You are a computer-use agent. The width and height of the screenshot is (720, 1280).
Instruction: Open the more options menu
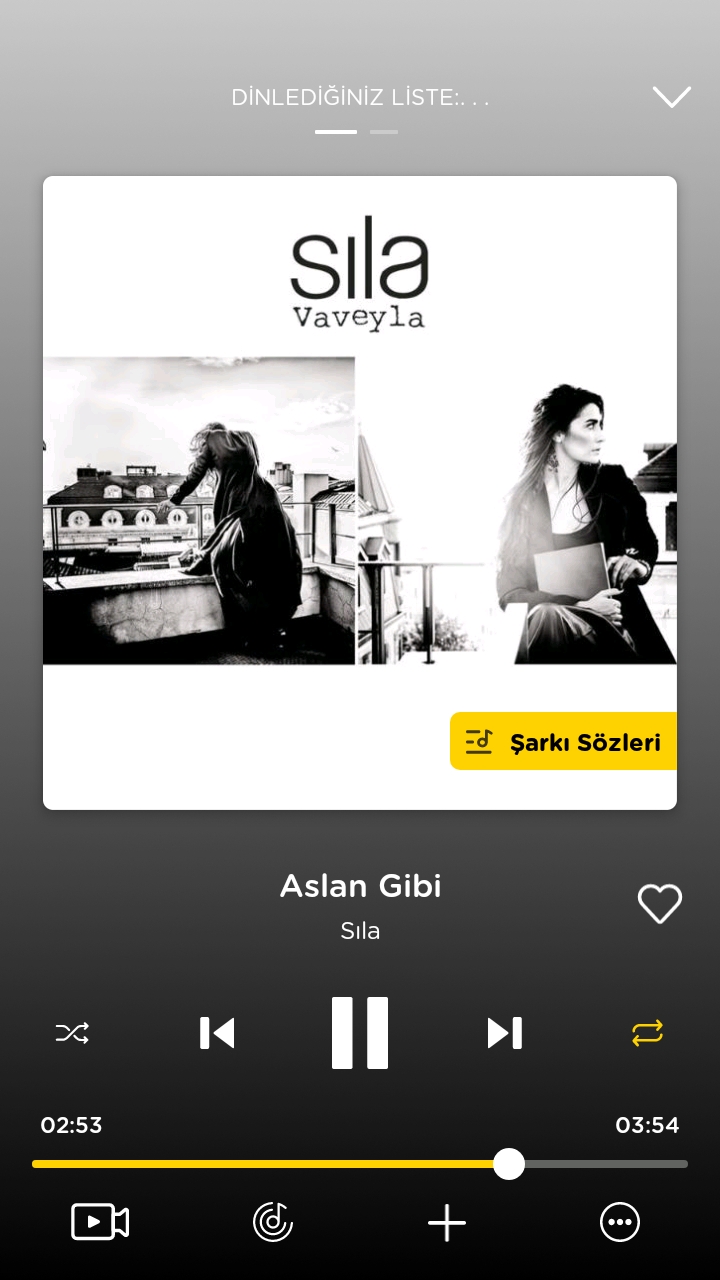619,1222
